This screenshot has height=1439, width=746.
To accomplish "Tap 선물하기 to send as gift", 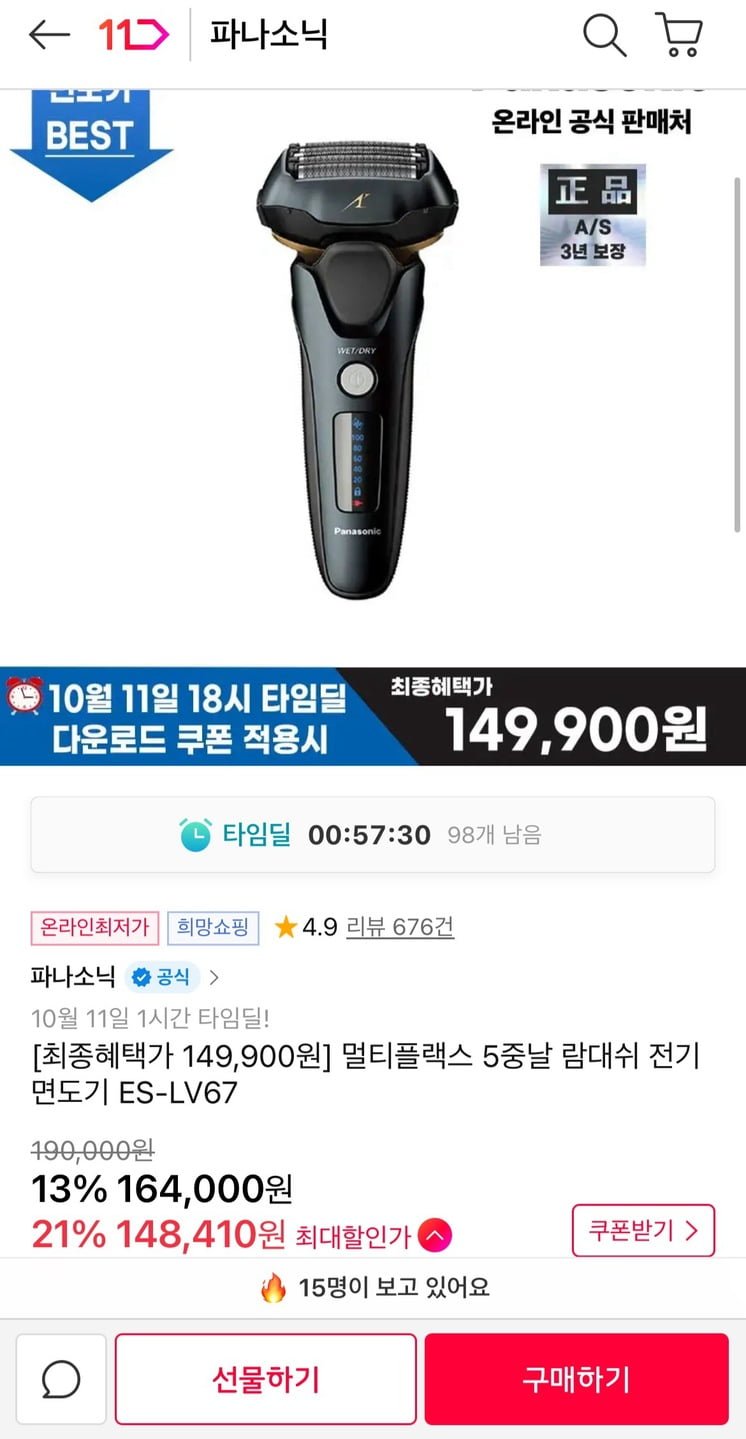I will [265, 1379].
